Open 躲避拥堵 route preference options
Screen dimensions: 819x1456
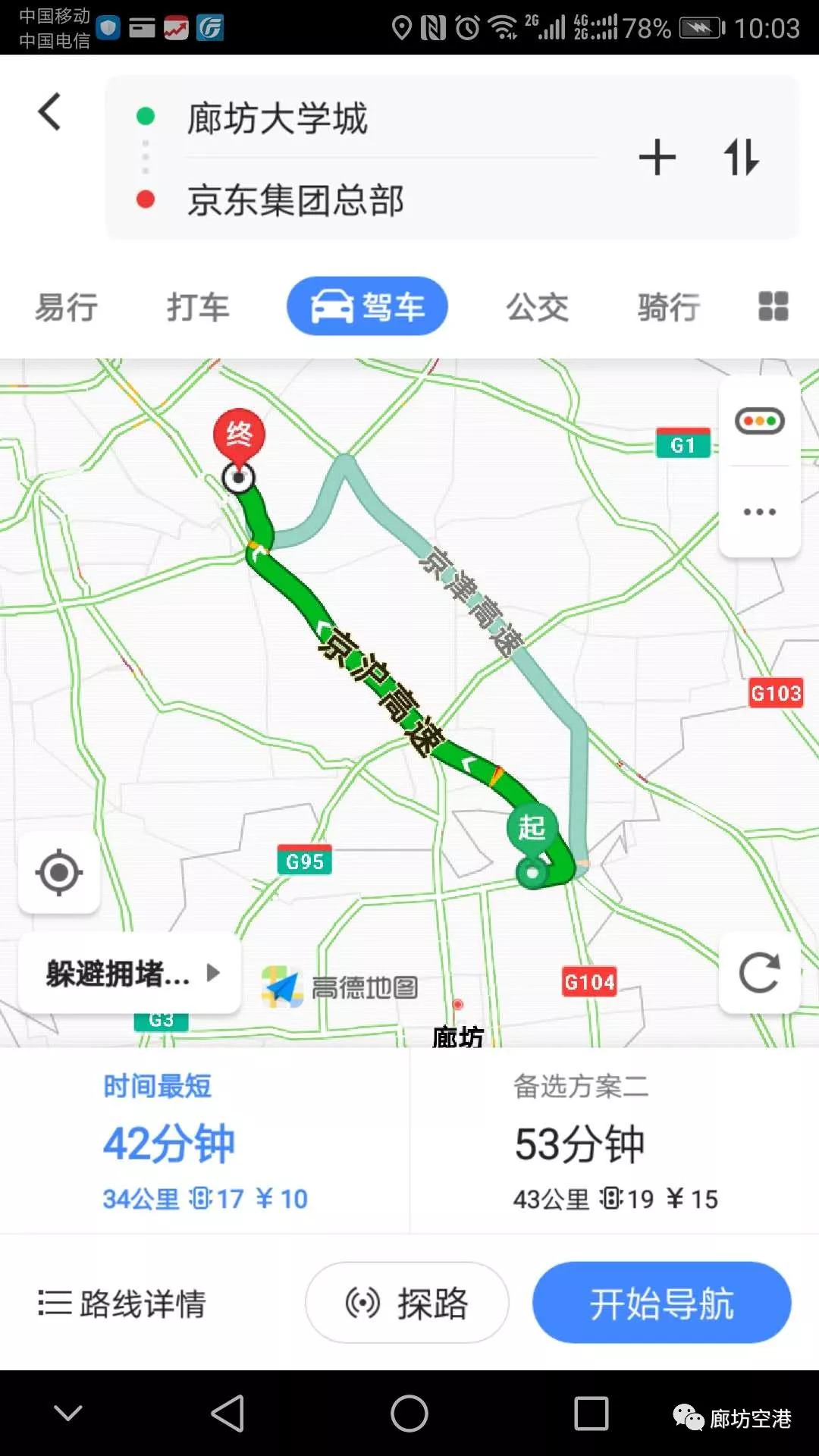tap(130, 974)
